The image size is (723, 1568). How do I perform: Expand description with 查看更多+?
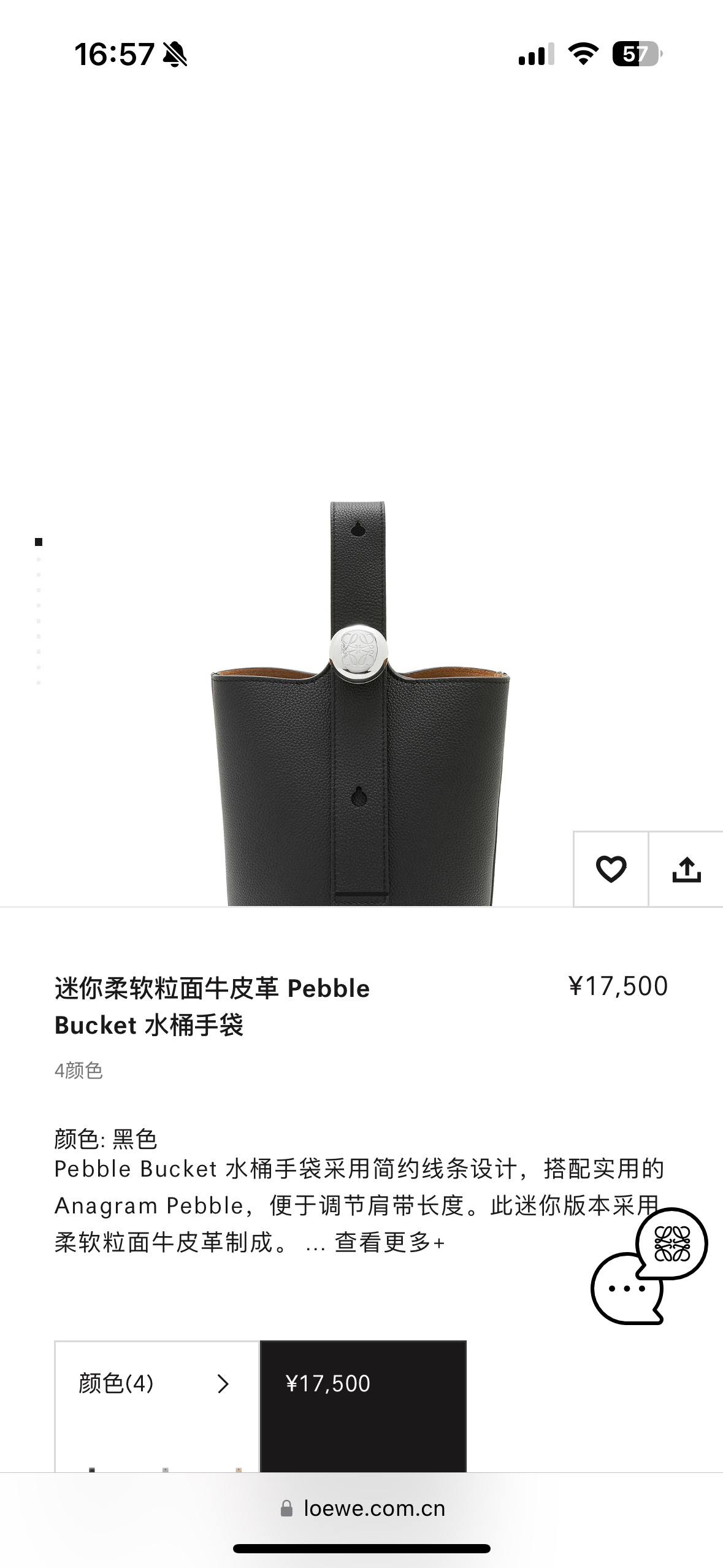pyautogui.click(x=389, y=1242)
